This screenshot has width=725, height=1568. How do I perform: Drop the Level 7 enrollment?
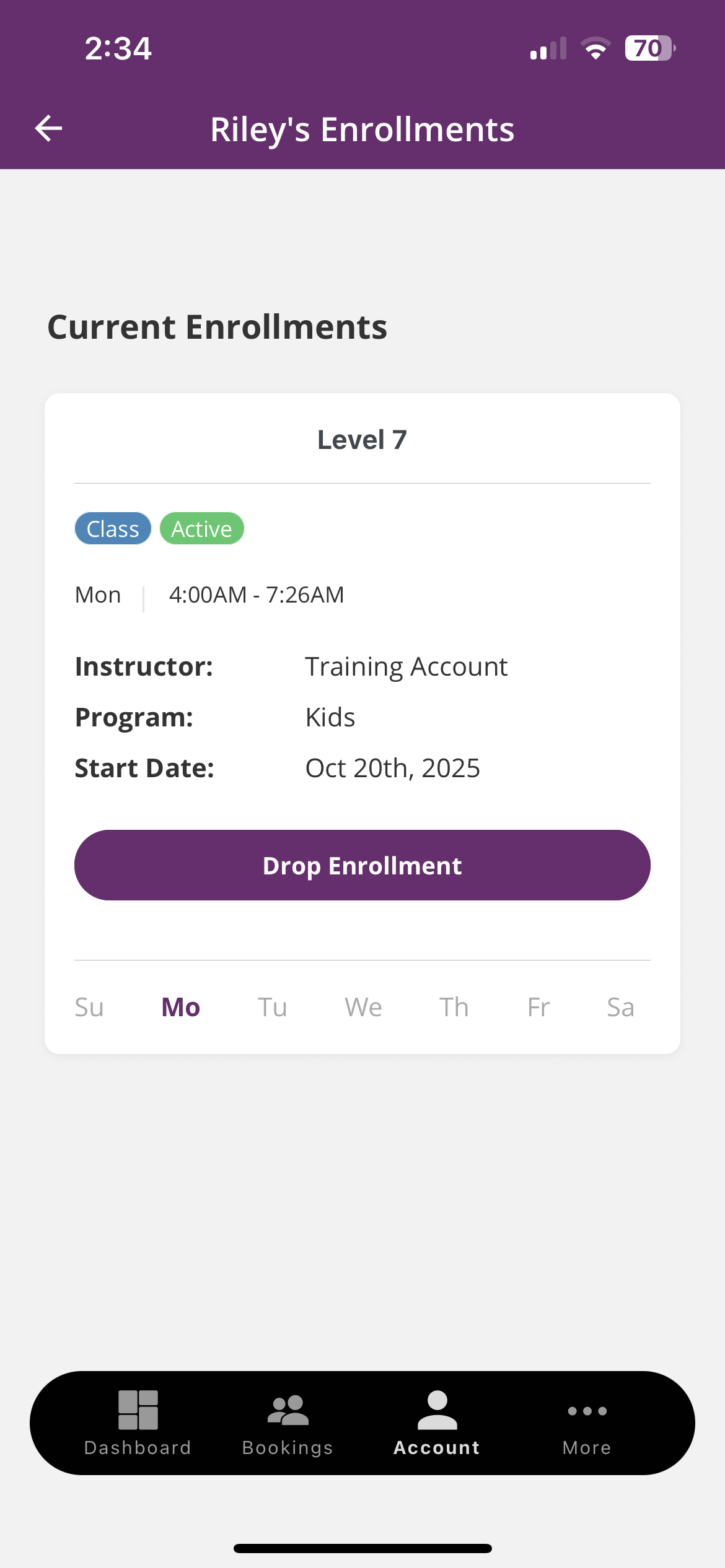(x=362, y=865)
